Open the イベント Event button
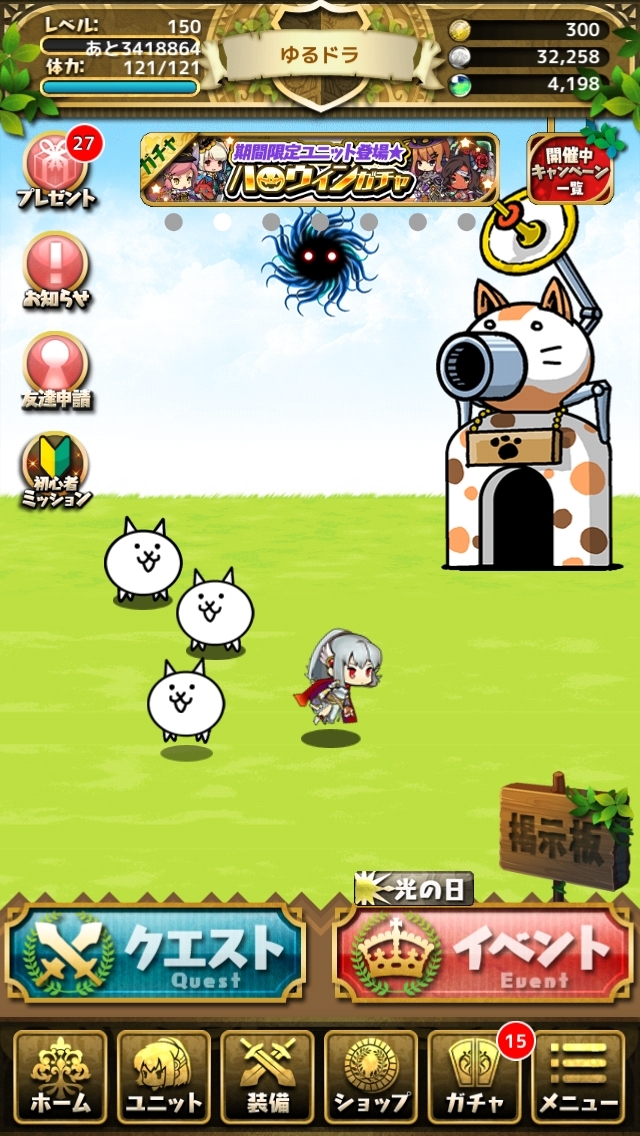 click(483, 953)
